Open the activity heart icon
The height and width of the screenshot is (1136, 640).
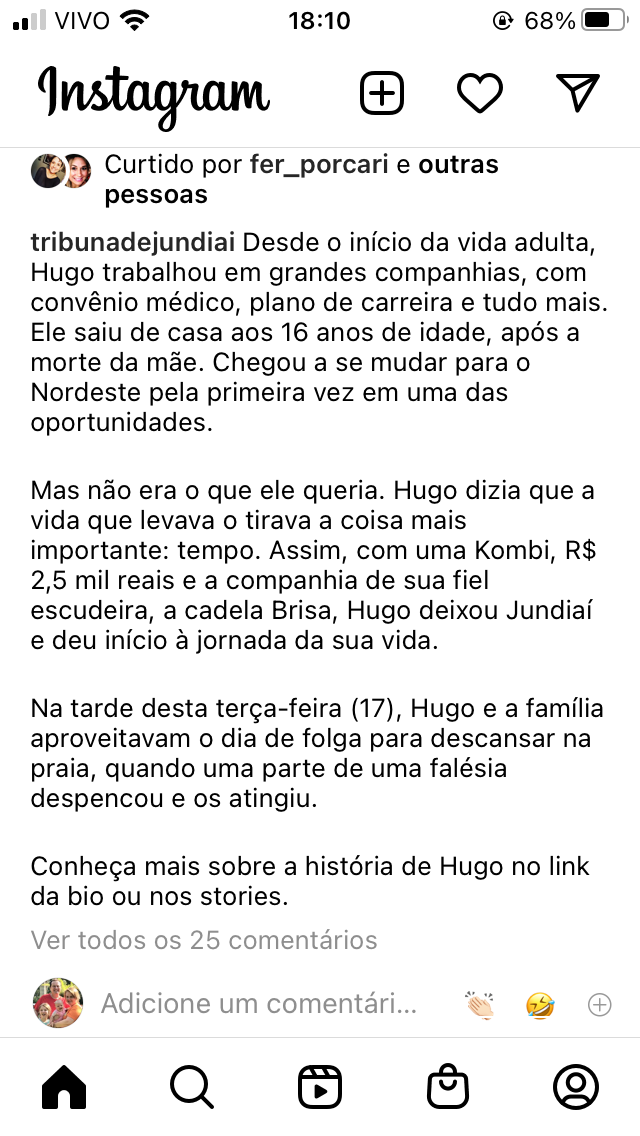point(479,93)
